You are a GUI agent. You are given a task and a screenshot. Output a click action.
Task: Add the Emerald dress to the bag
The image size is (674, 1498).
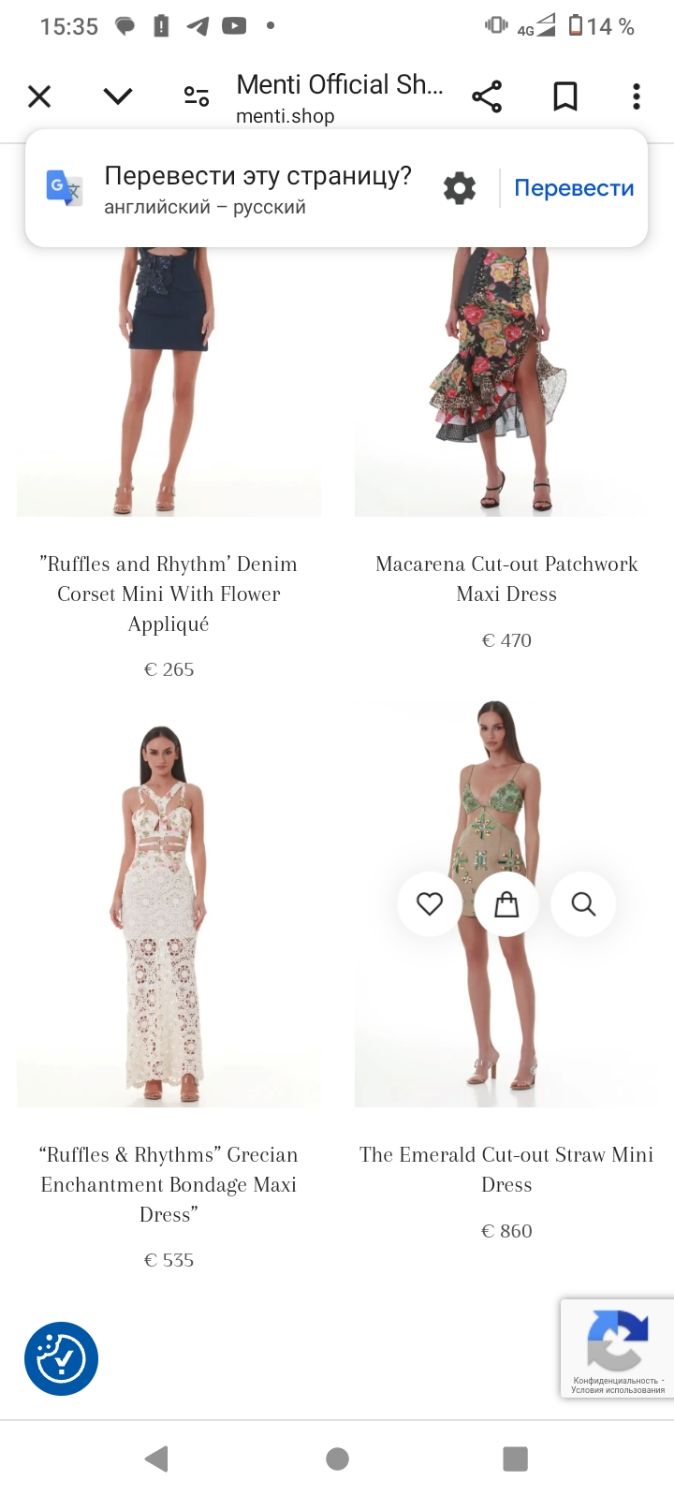point(507,904)
